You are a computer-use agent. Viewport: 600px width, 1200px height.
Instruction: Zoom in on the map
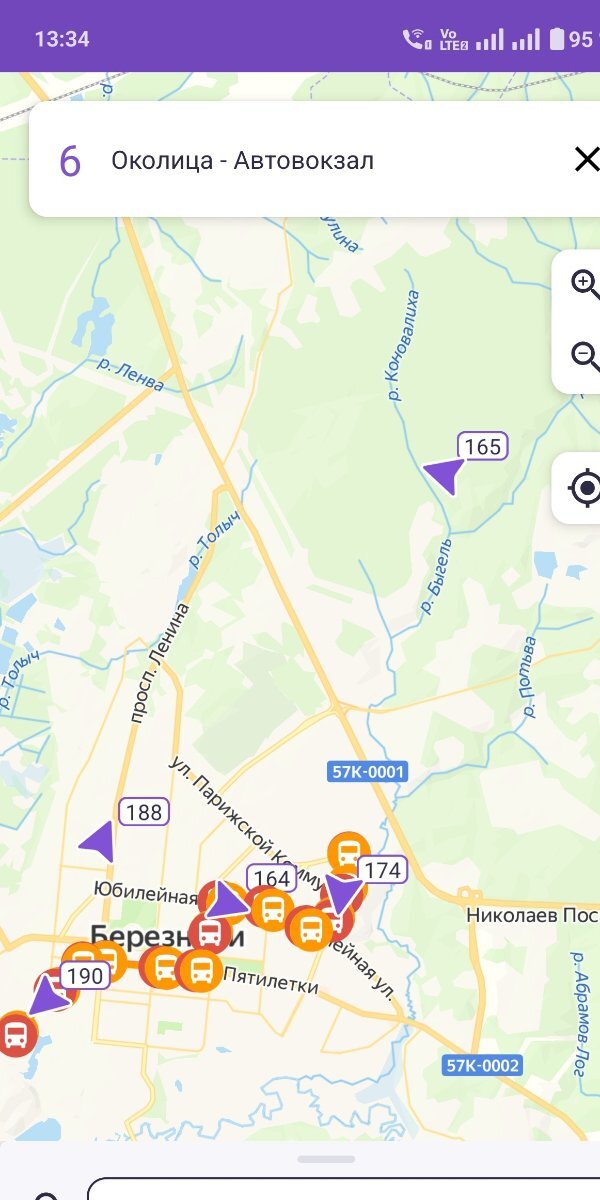[584, 283]
